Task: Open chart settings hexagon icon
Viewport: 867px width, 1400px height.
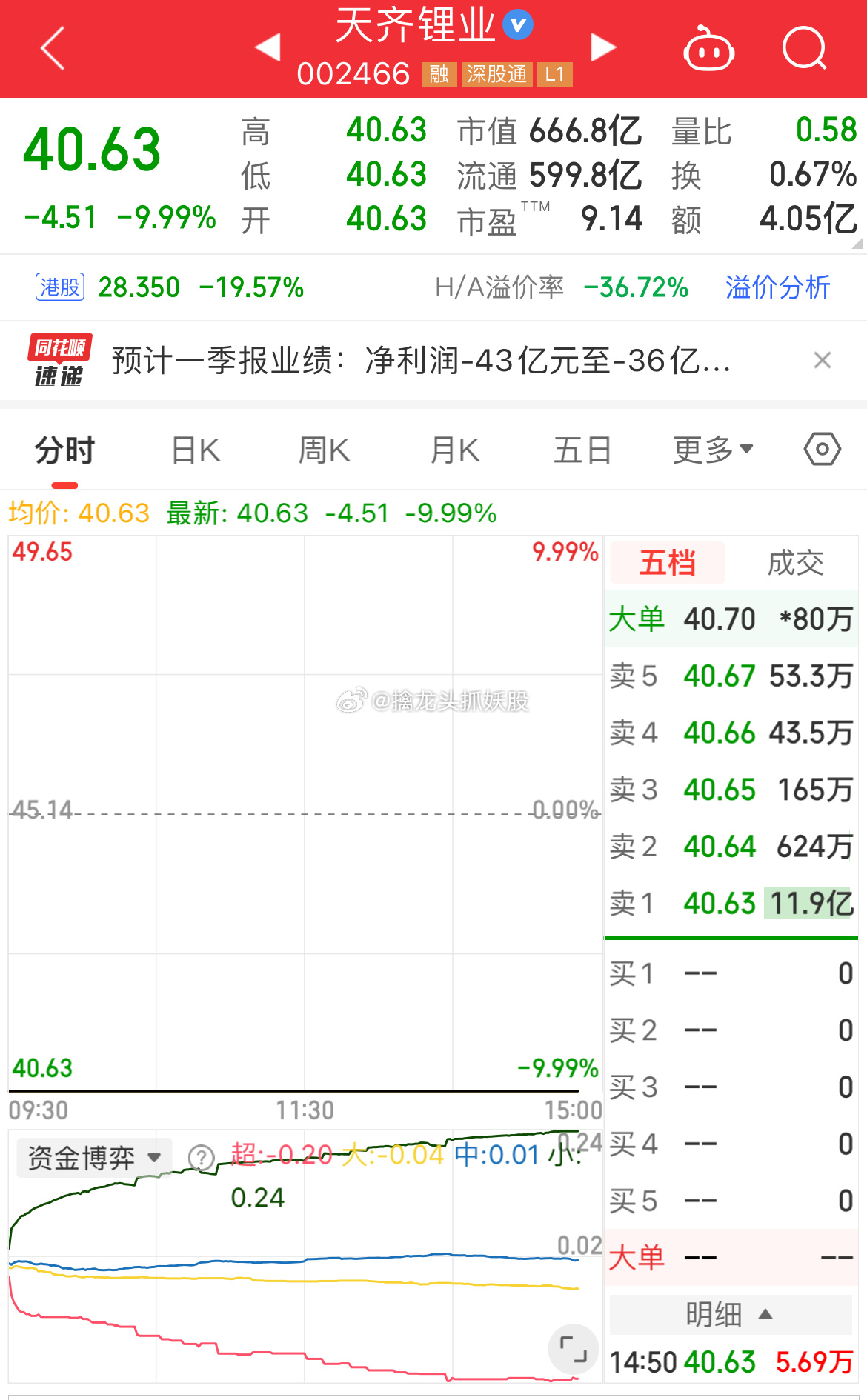Action: (x=823, y=450)
